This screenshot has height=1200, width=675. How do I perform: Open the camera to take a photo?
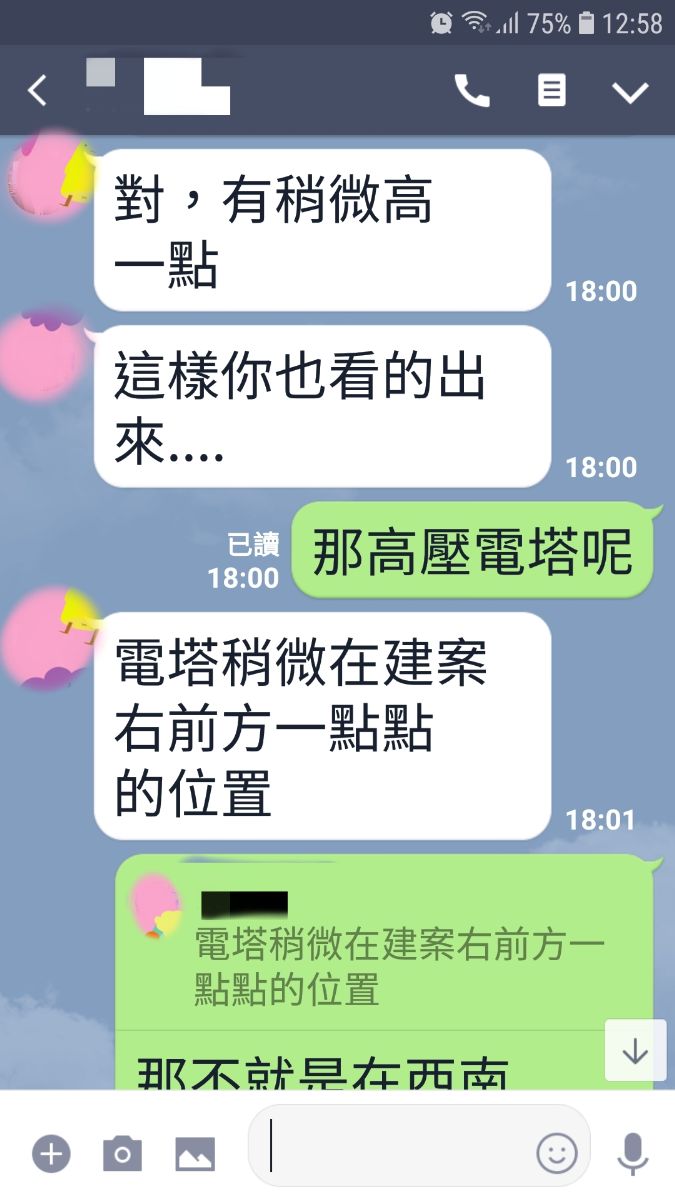[x=122, y=1154]
